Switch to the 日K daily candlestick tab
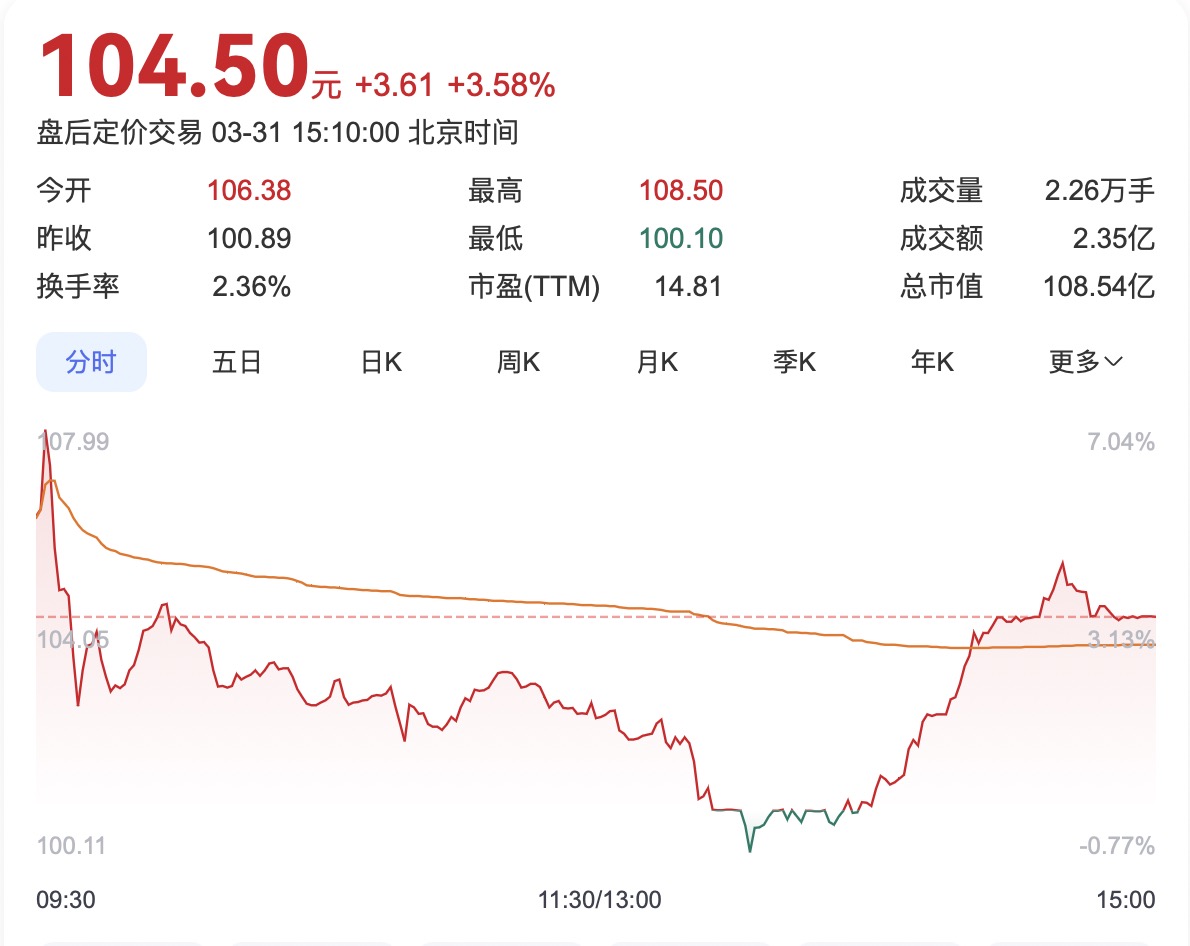 381,362
